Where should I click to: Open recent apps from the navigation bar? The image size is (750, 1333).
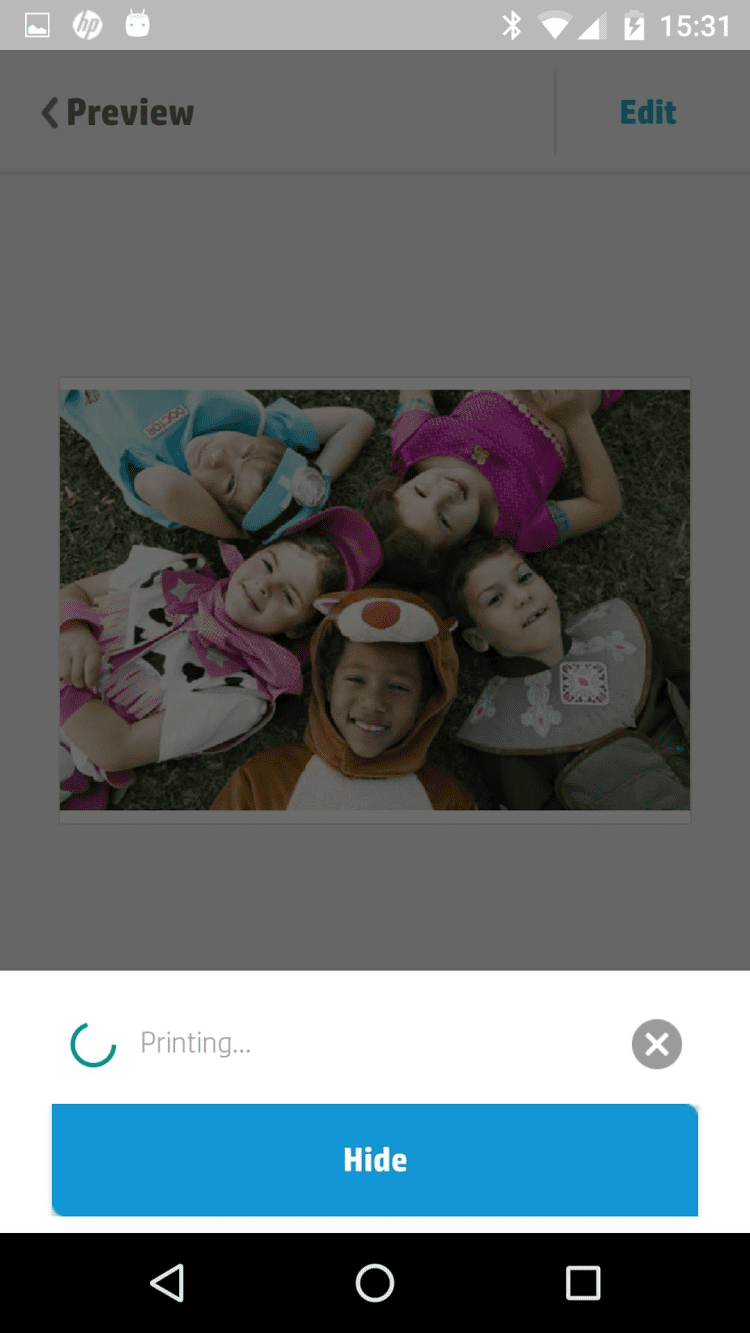582,1283
